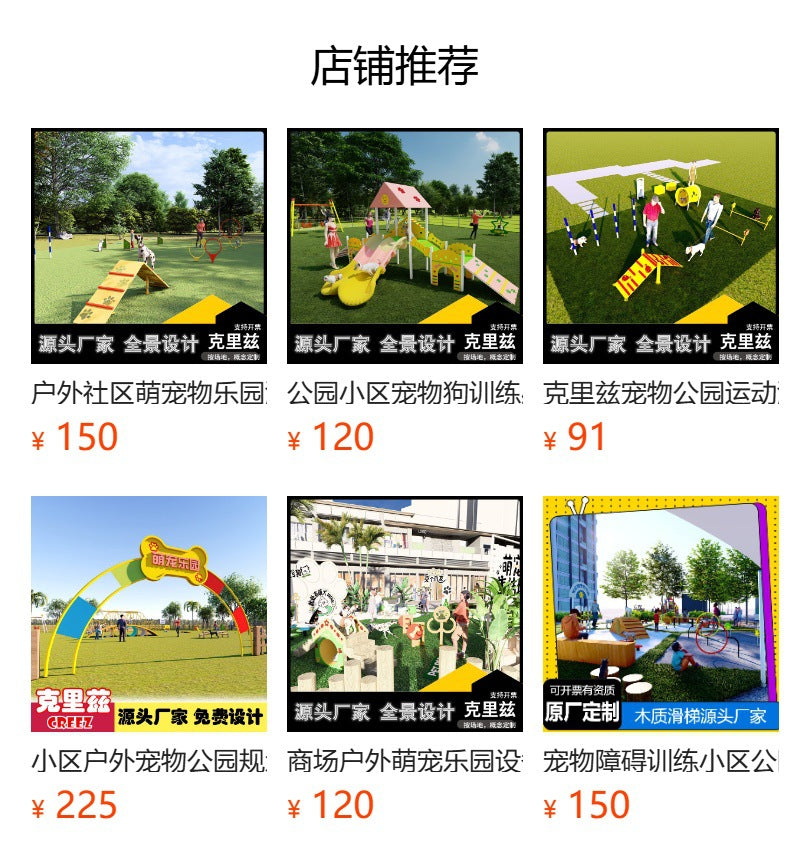This screenshot has height=864, width=790.
Task: Open the 小区户外宠物公园 product priced ¥225
Action: [x=149, y=614]
